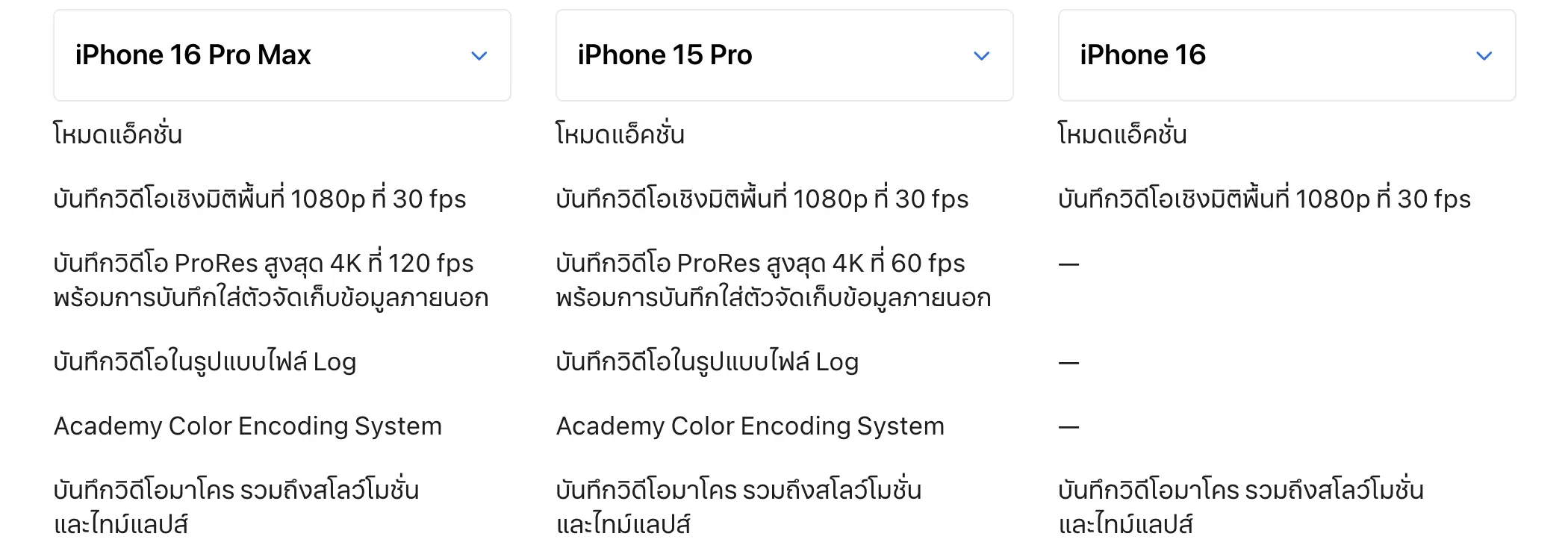Open the iPhone 16 Pro Max model dropdown
Viewport: 1568px width, 560px height.
coord(281,55)
